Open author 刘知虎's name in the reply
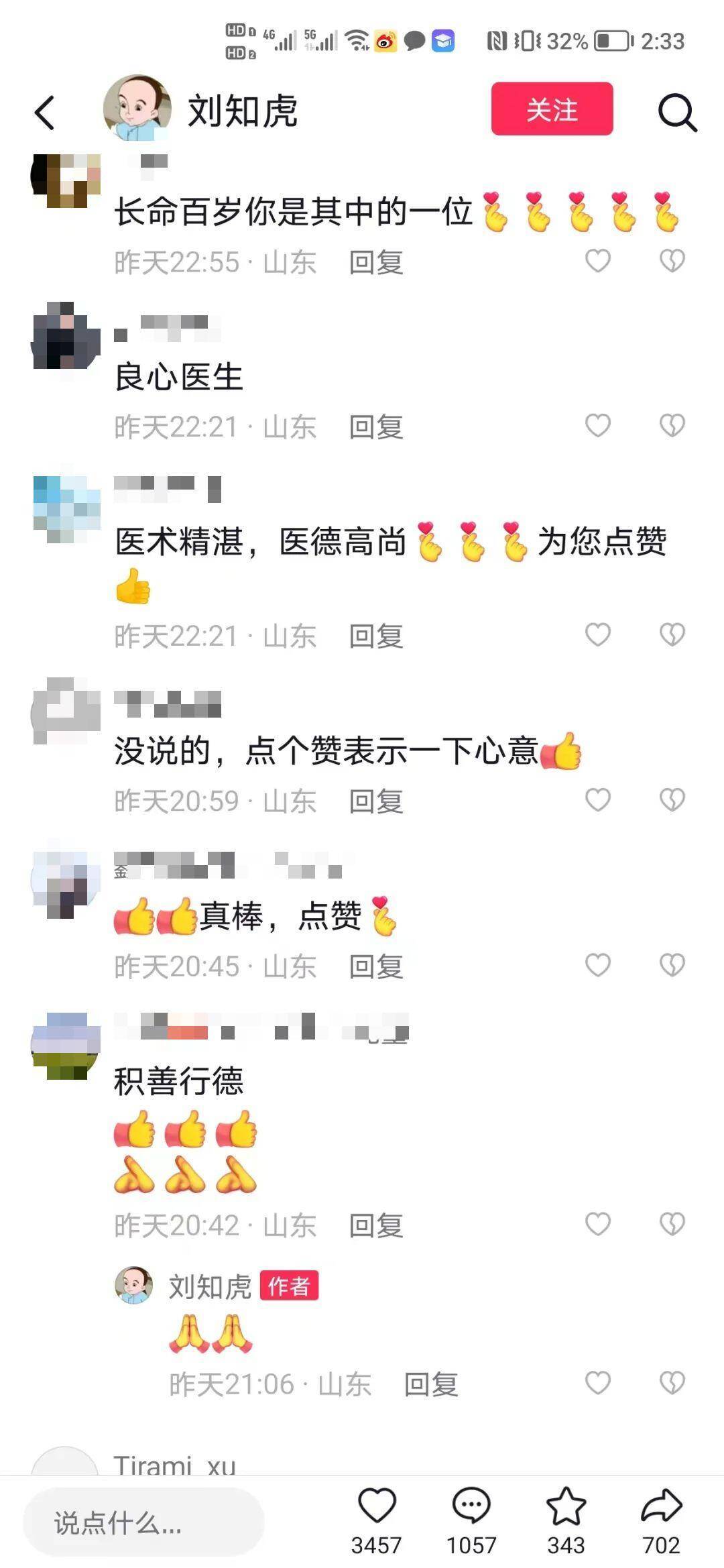 click(209, 1287)
